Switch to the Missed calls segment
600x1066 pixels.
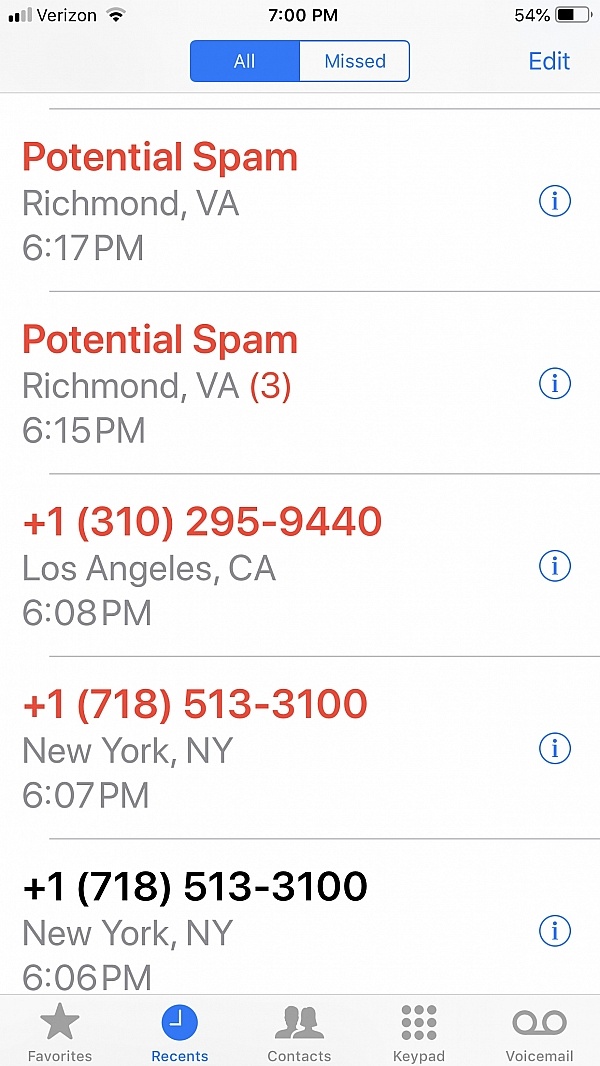click(x=354, y=61)
